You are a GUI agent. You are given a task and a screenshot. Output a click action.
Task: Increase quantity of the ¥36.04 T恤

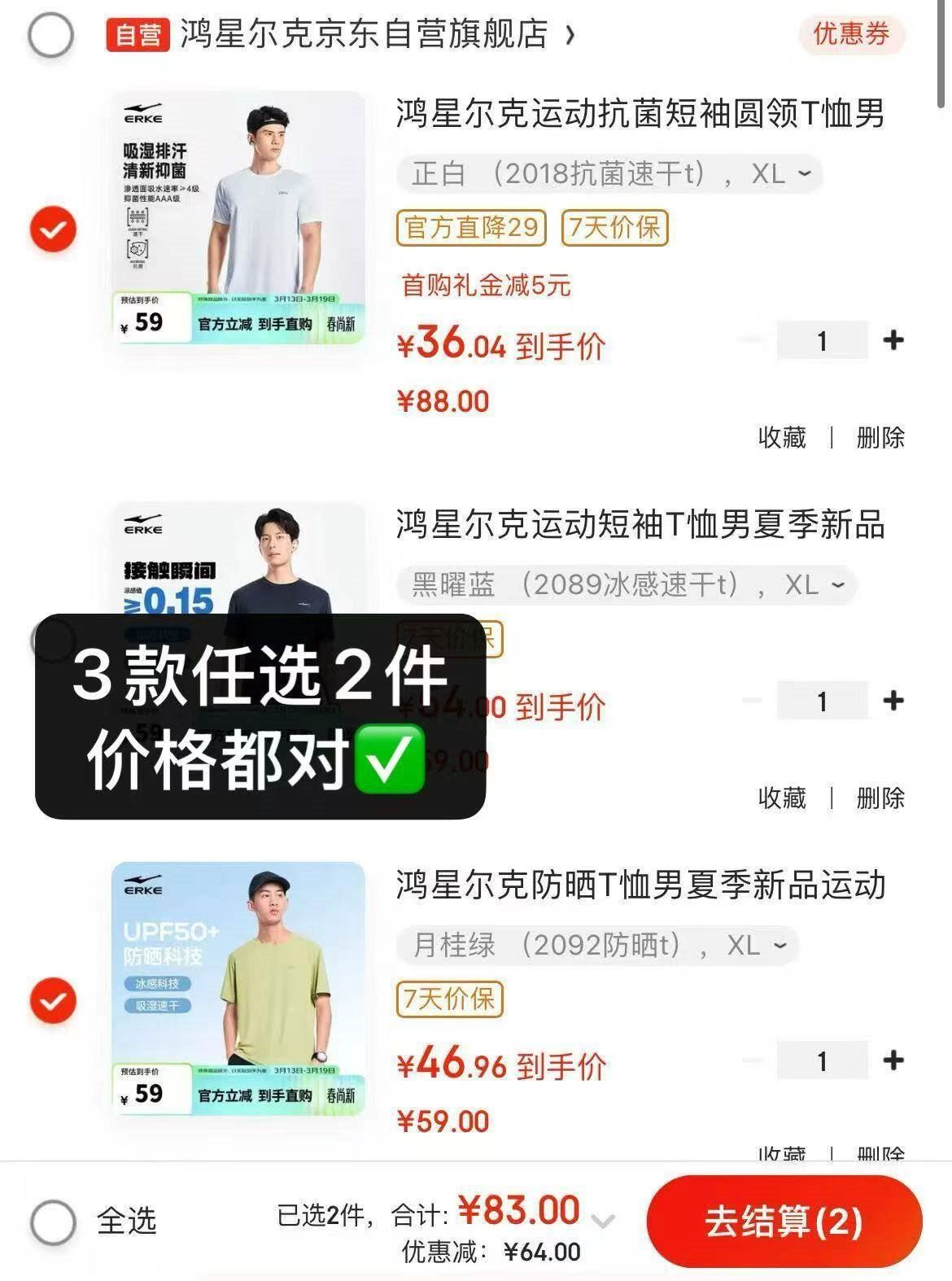[893, 340]
